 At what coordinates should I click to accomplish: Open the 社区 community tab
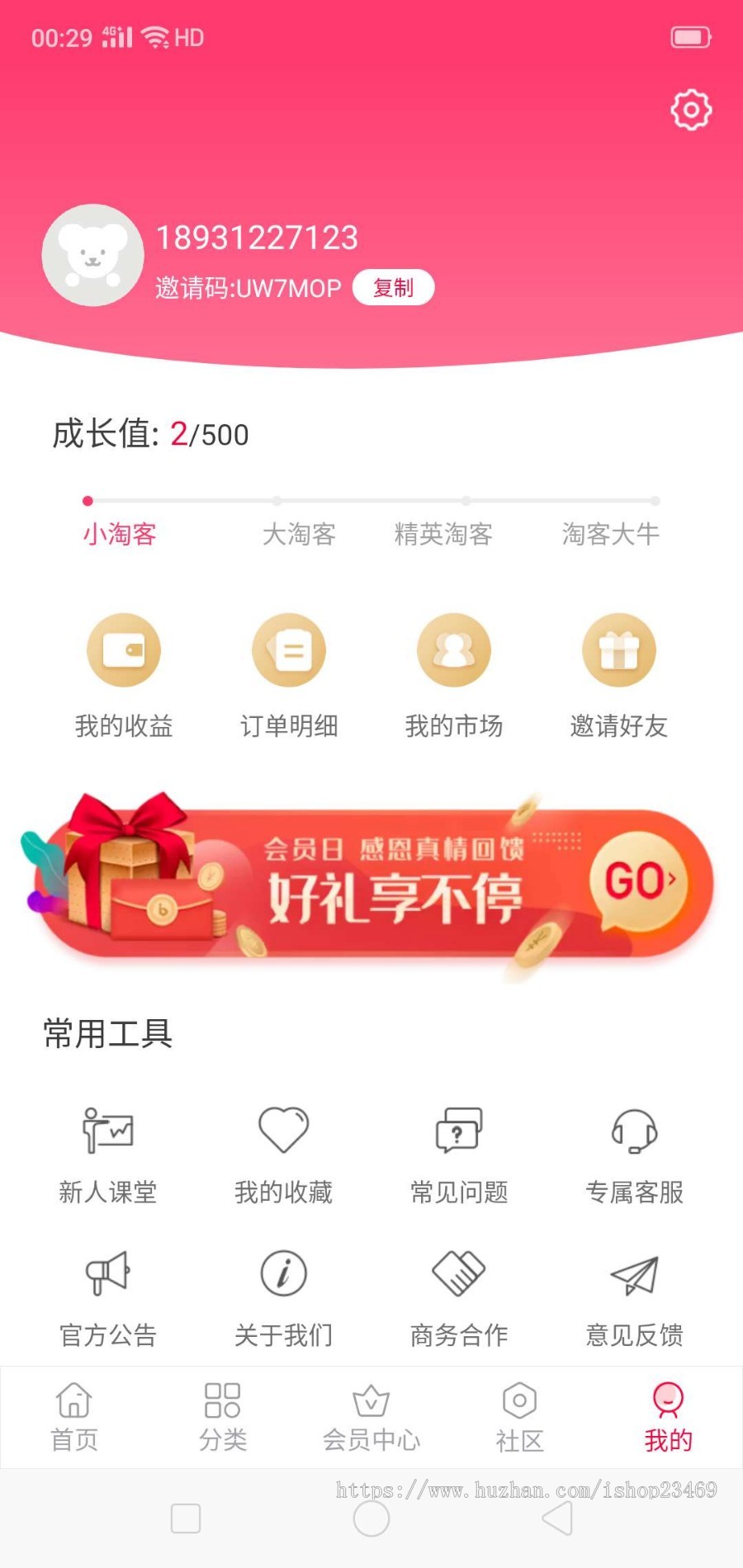[x=519, y=1417]
